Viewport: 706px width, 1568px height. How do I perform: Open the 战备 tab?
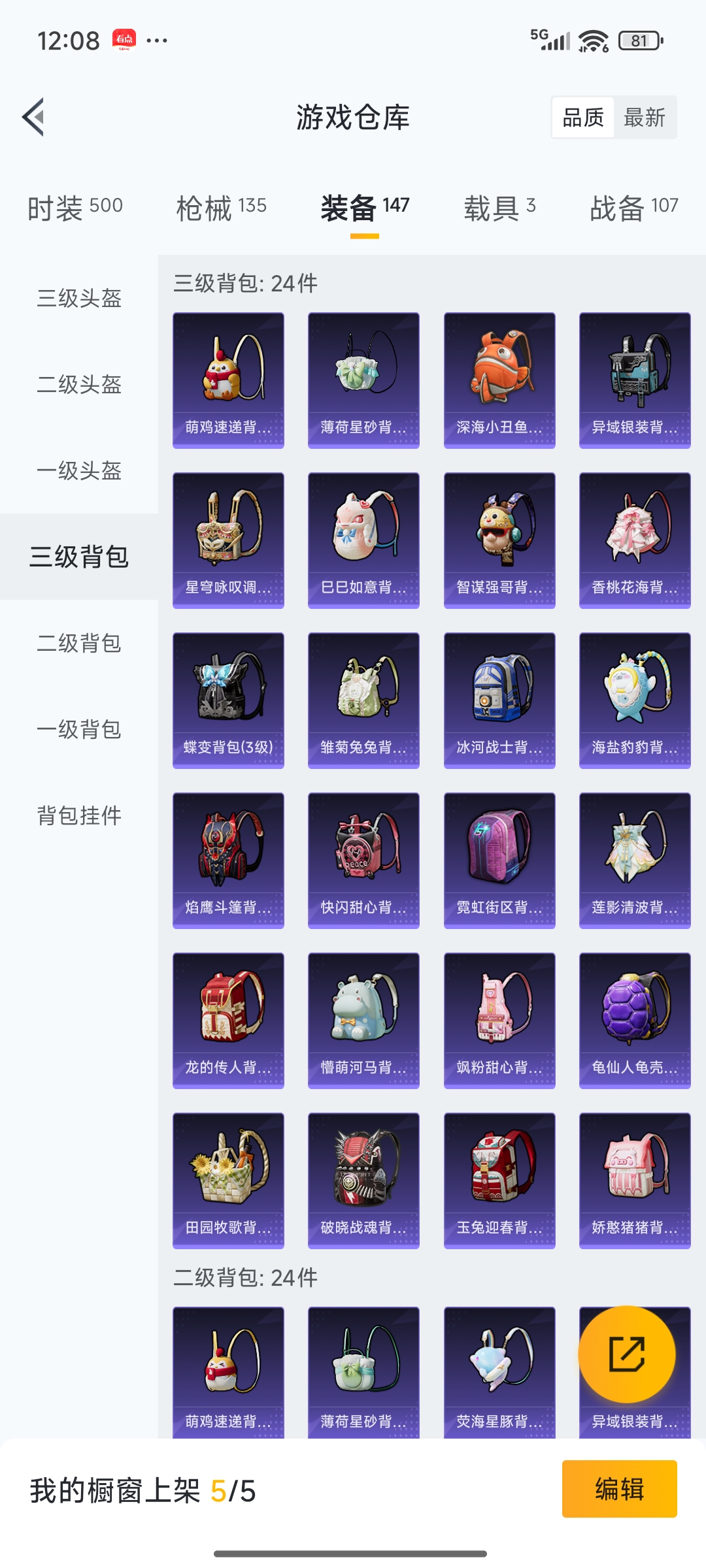click(633, 207)
